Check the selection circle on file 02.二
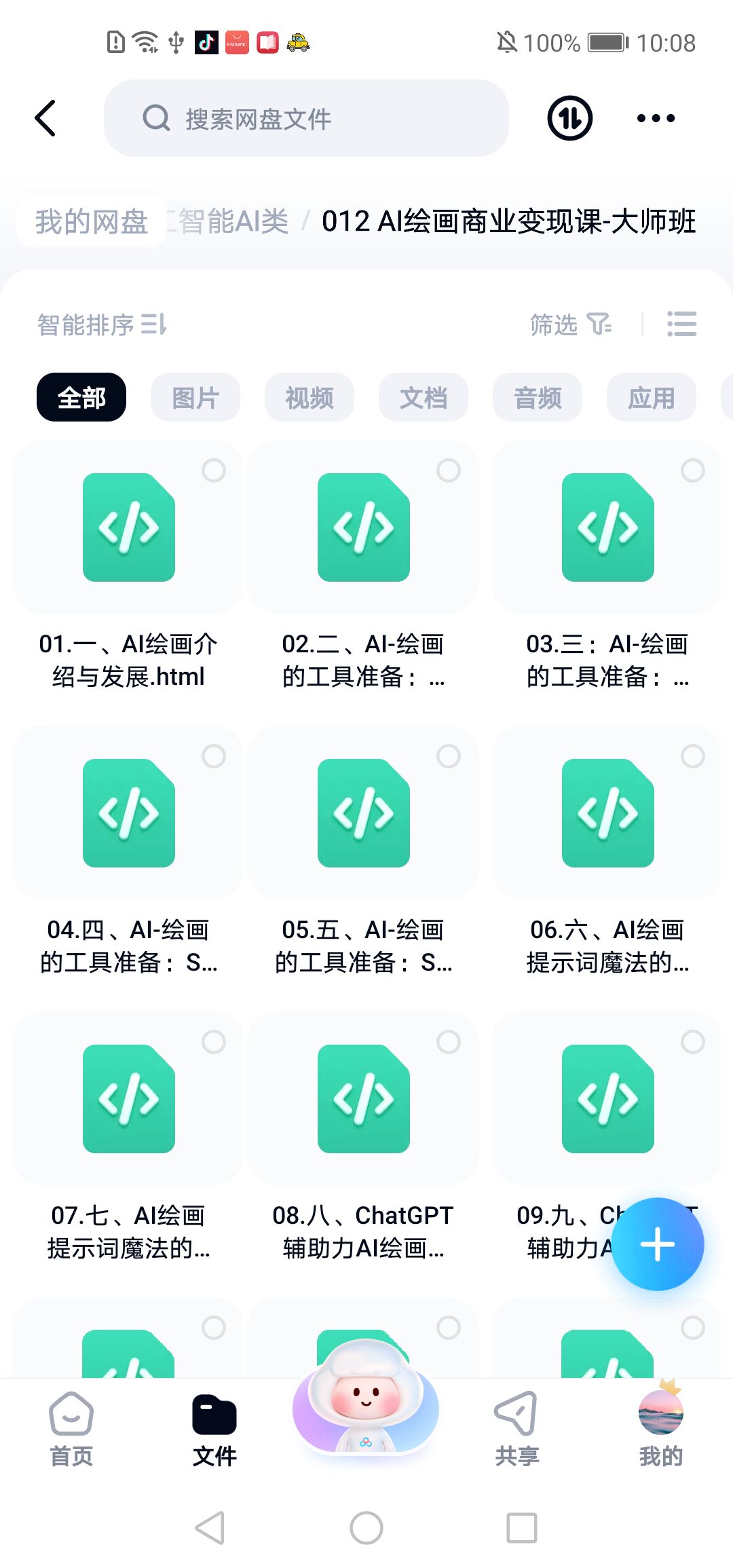This screenshot has width=733, height=1568. coord(448,470)
